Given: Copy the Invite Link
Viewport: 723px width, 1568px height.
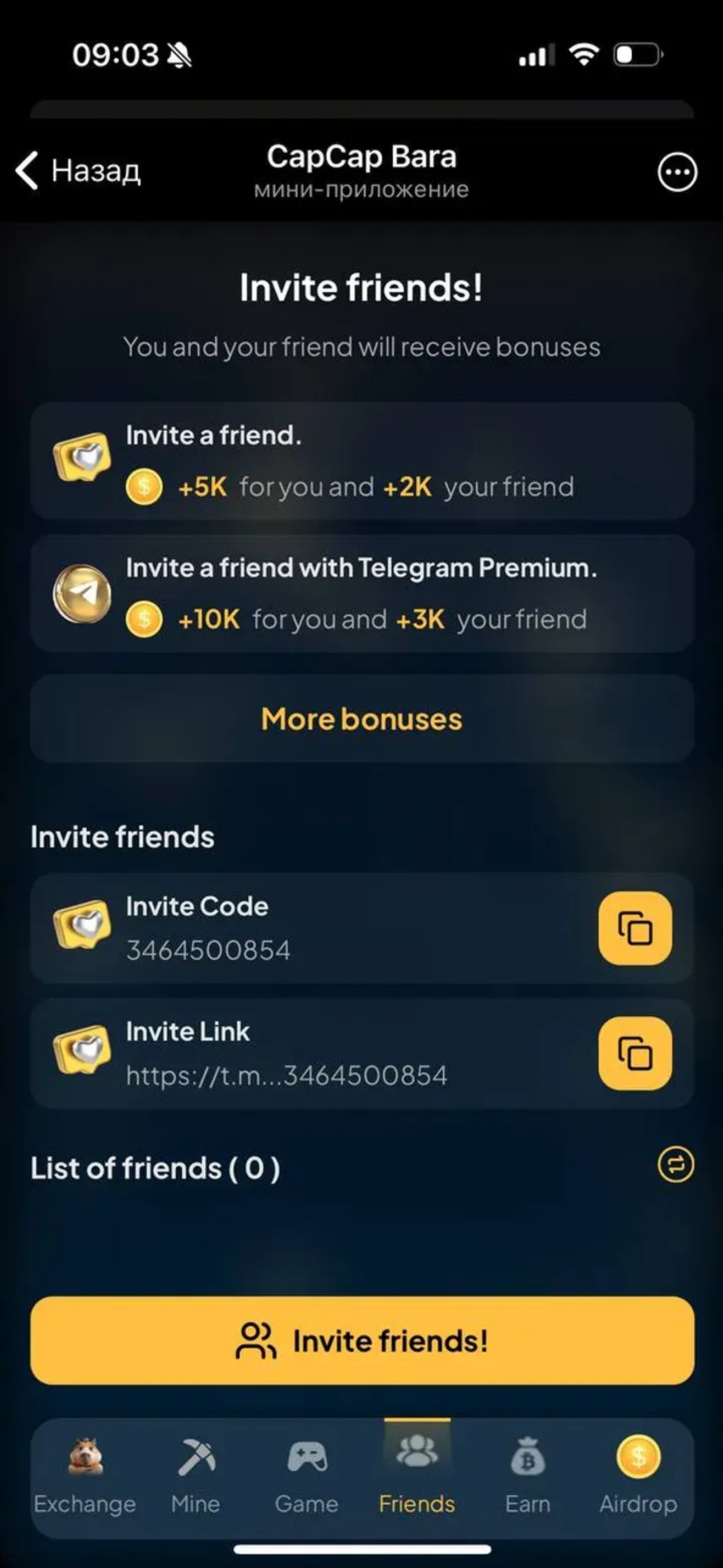Looking at the screenshot, I should point(635,1053).
